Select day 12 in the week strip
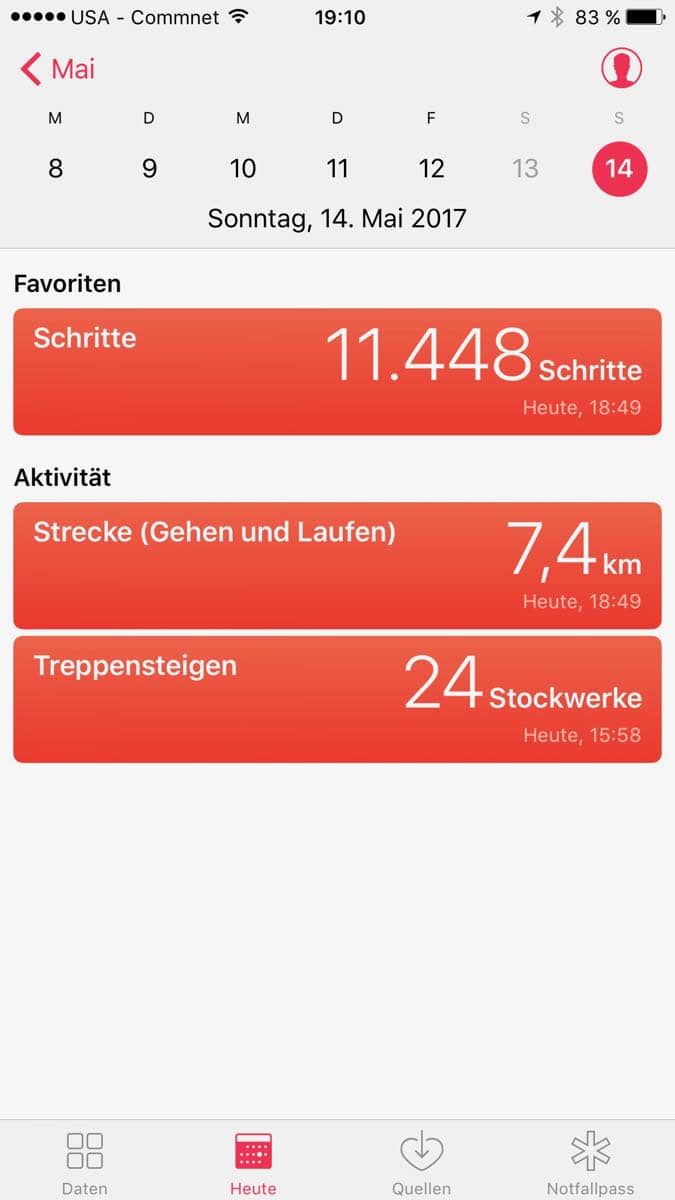Screen dimensions: 675x1200 [x=431, y=168]
